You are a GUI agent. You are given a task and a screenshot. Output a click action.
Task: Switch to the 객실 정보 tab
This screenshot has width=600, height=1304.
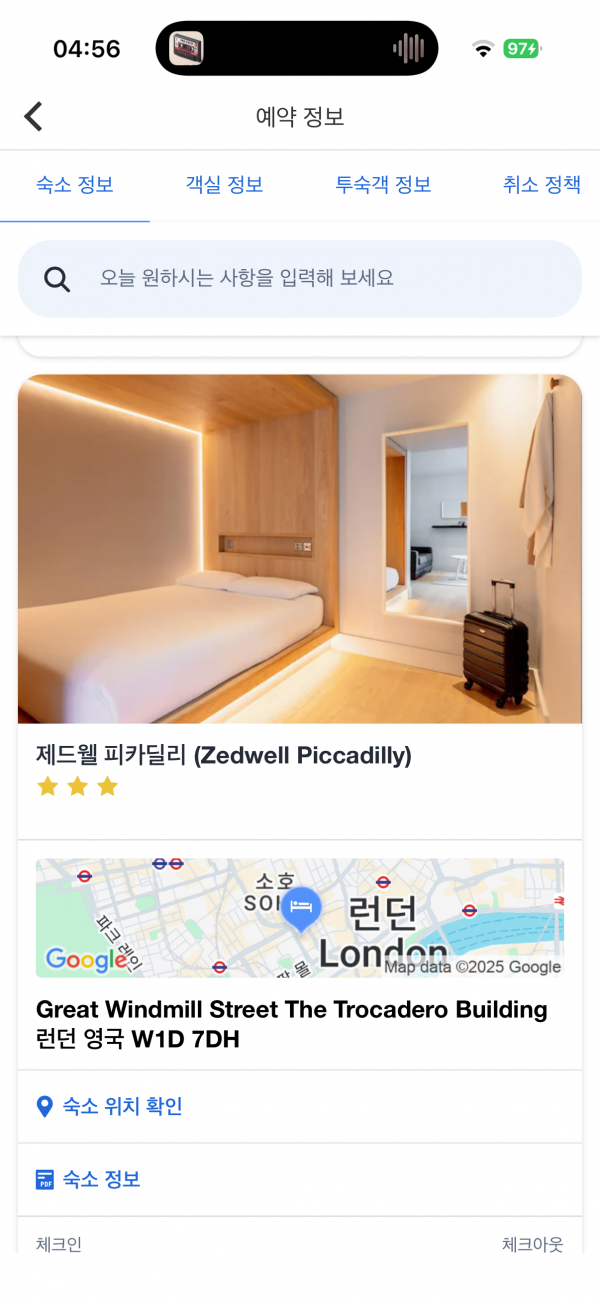point(224,185)
